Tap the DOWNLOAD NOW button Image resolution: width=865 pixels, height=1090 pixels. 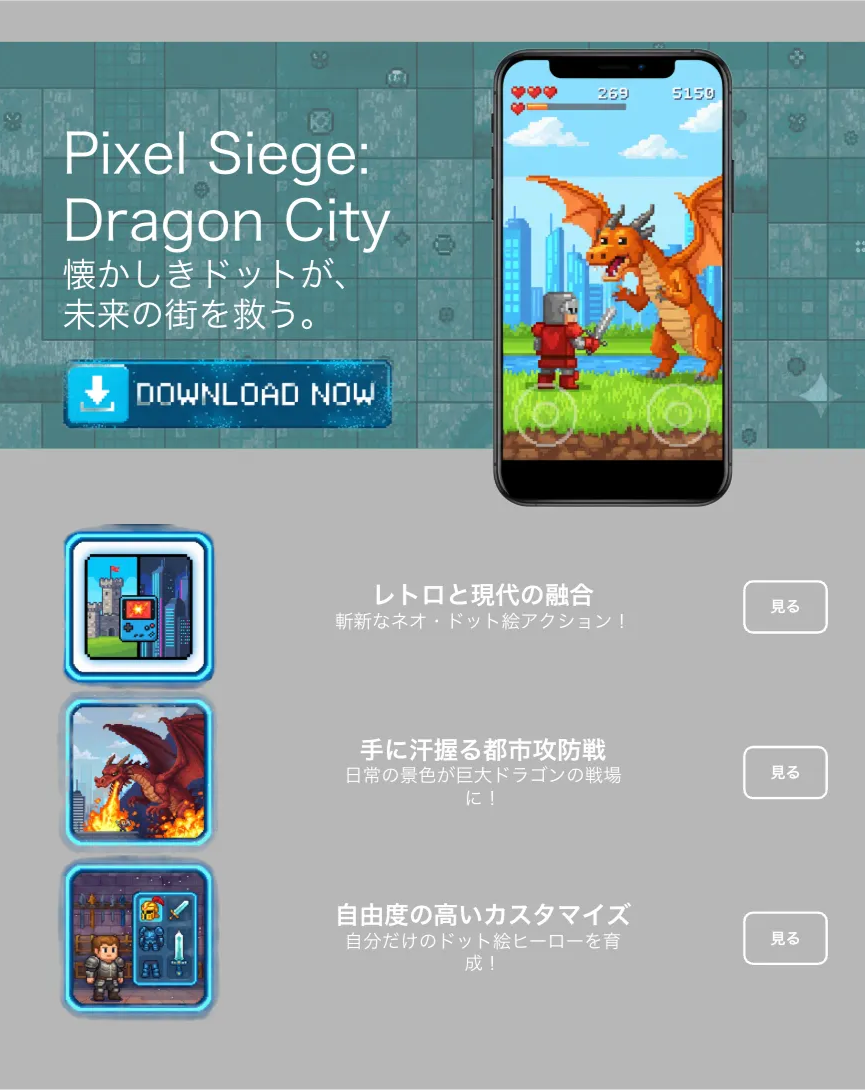click(x=228, y=394)
